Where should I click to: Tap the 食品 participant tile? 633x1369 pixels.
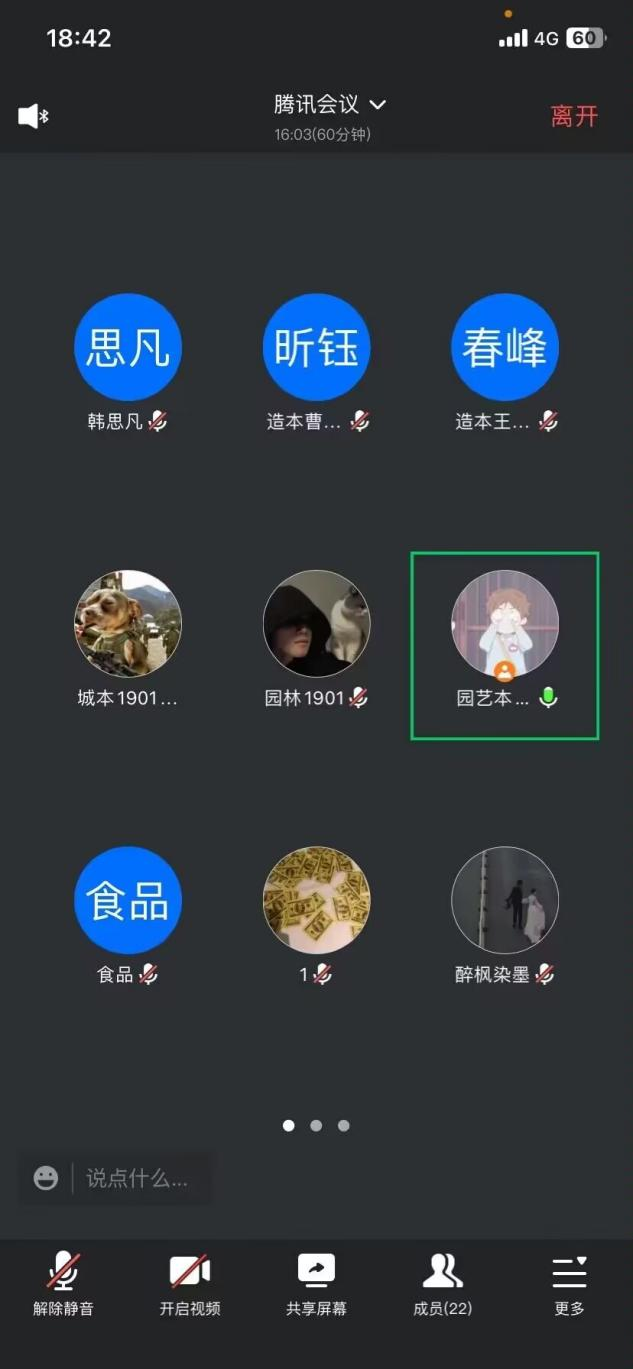pos(127,900)
